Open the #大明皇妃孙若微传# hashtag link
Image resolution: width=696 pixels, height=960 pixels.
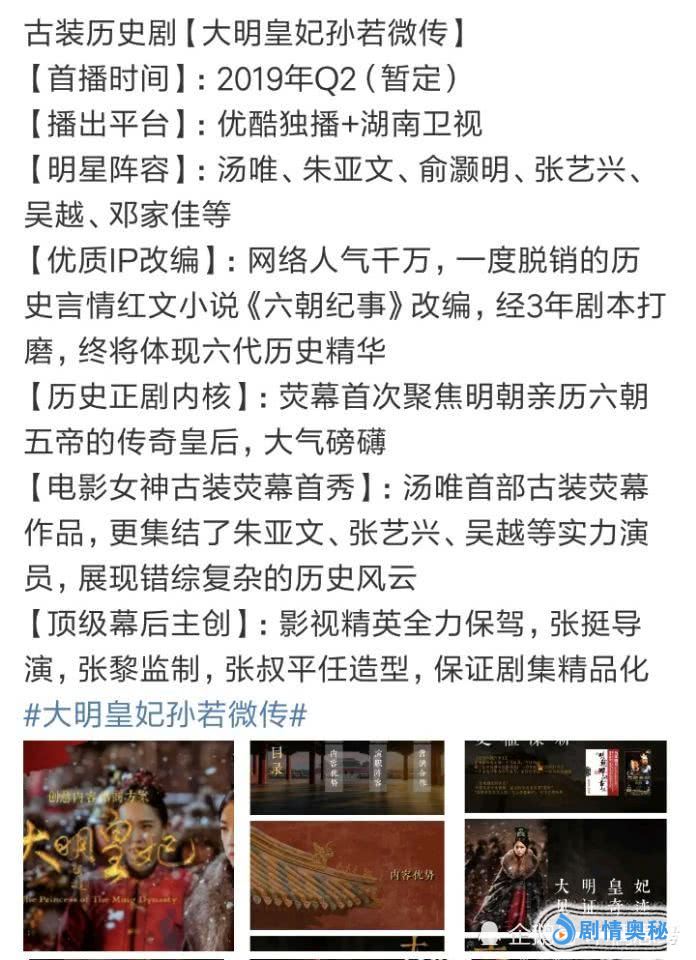click(x=165, y=714)
